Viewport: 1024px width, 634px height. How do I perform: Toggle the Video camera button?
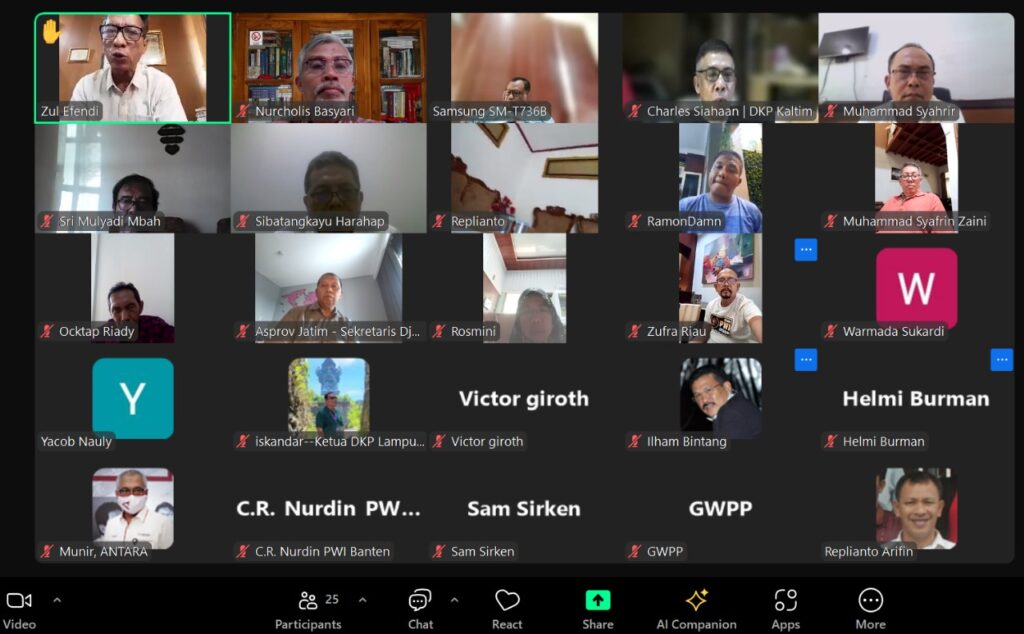coord(19,607)
